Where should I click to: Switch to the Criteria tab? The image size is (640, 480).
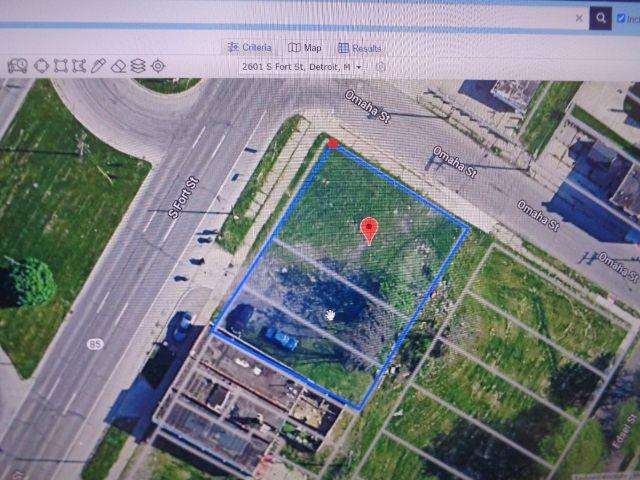250,47
